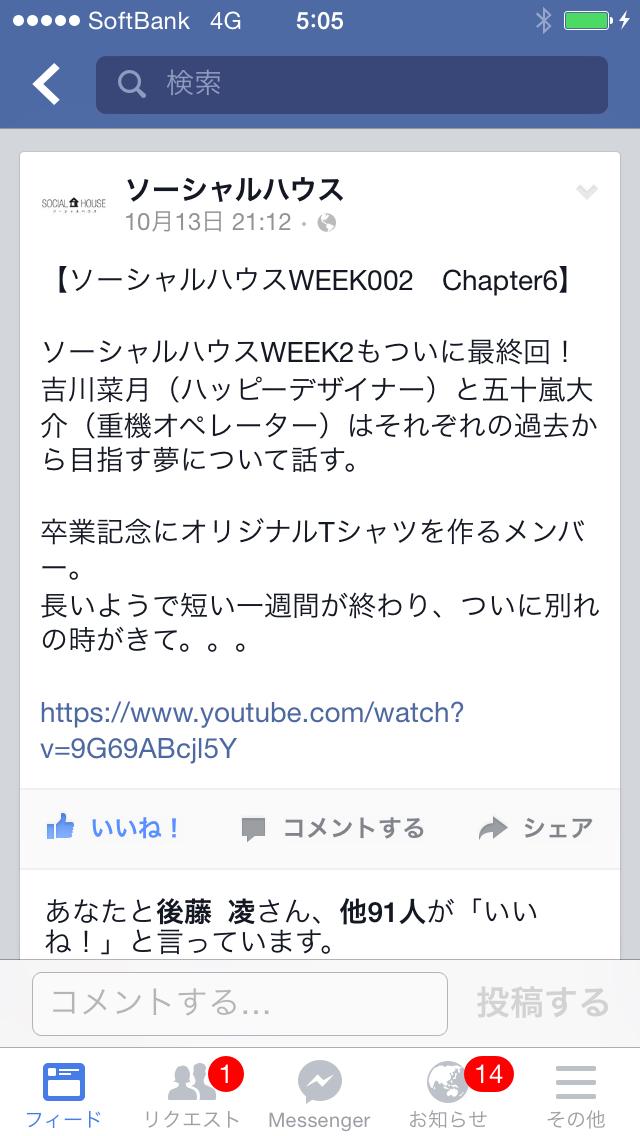Image resolution: width=640 pixels, height=1136 pixels.
Task: Open the YouTube video link
Action: point(252,730)
